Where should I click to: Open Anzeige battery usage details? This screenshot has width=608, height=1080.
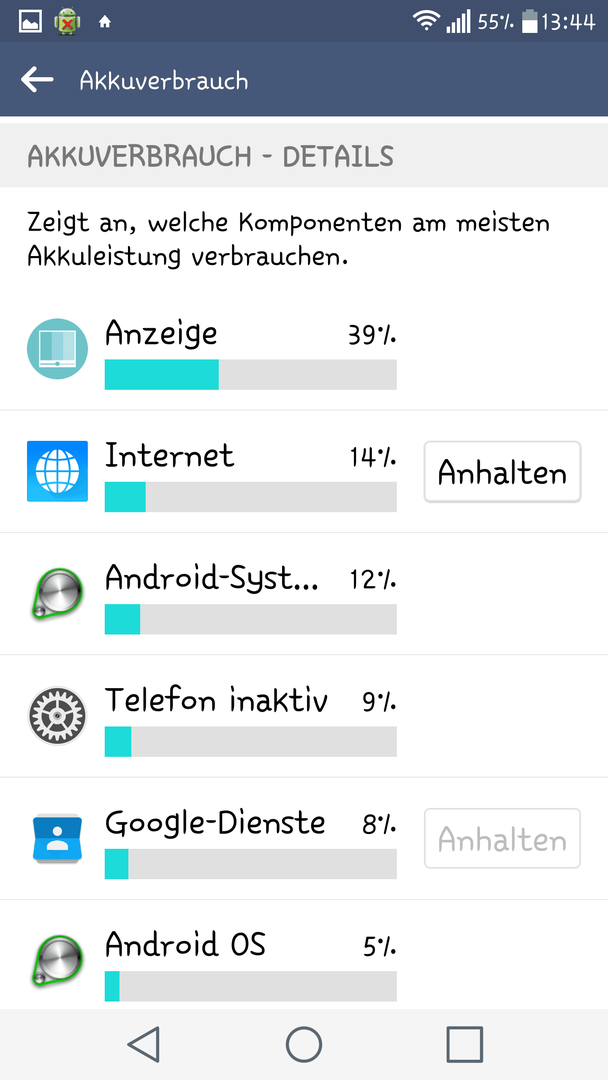coord(304,349)
